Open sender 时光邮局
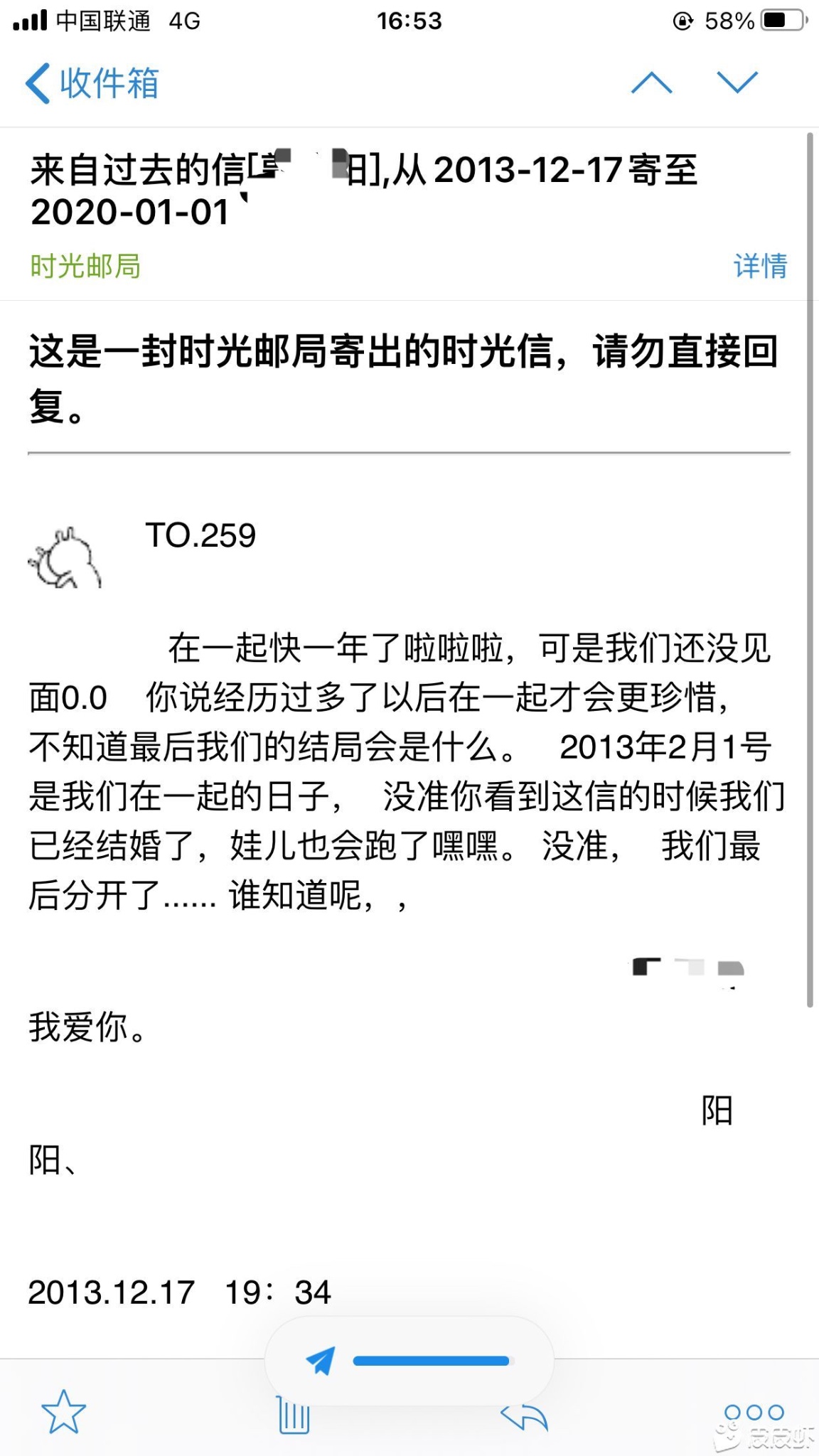 click(85, 267)
